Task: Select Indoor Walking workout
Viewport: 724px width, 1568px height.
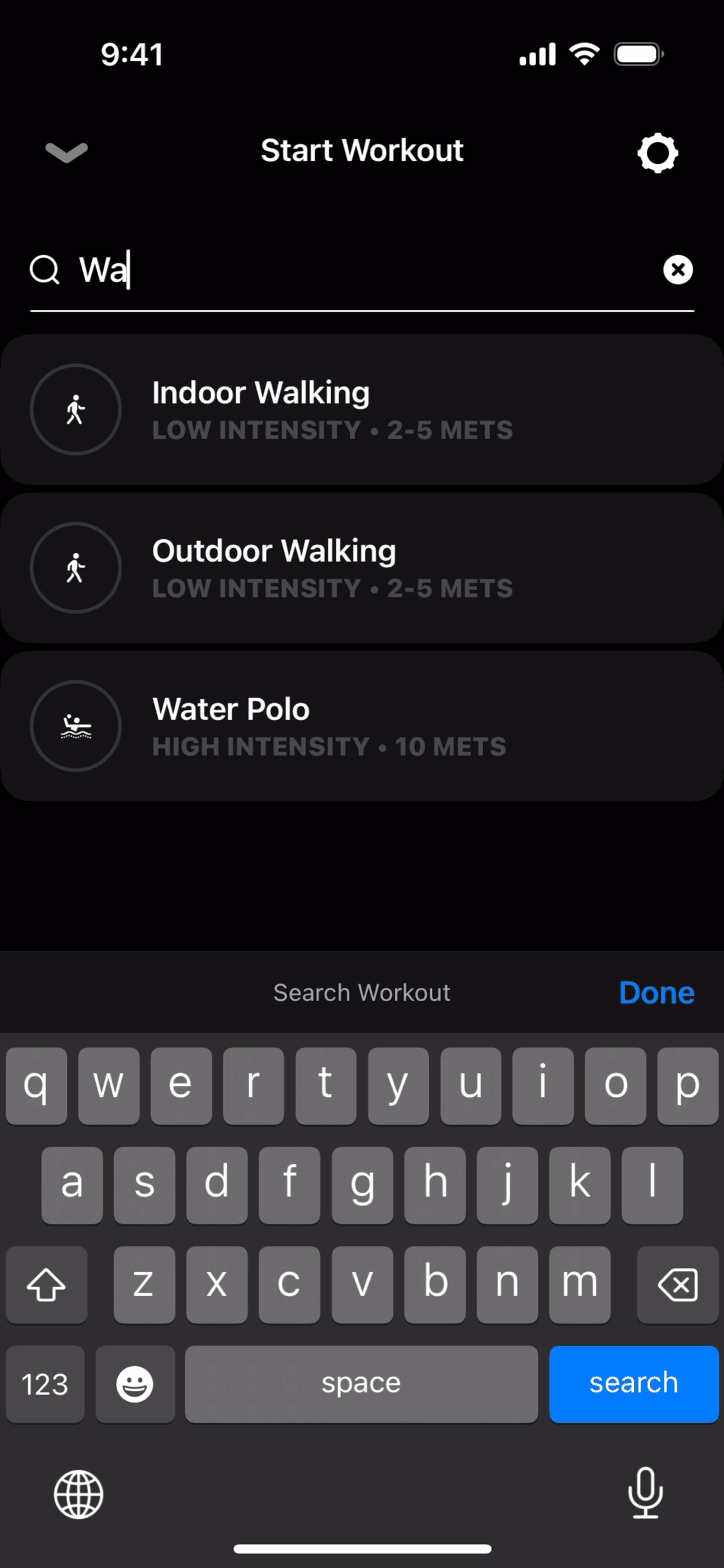Action: click(x=362, y=409)
